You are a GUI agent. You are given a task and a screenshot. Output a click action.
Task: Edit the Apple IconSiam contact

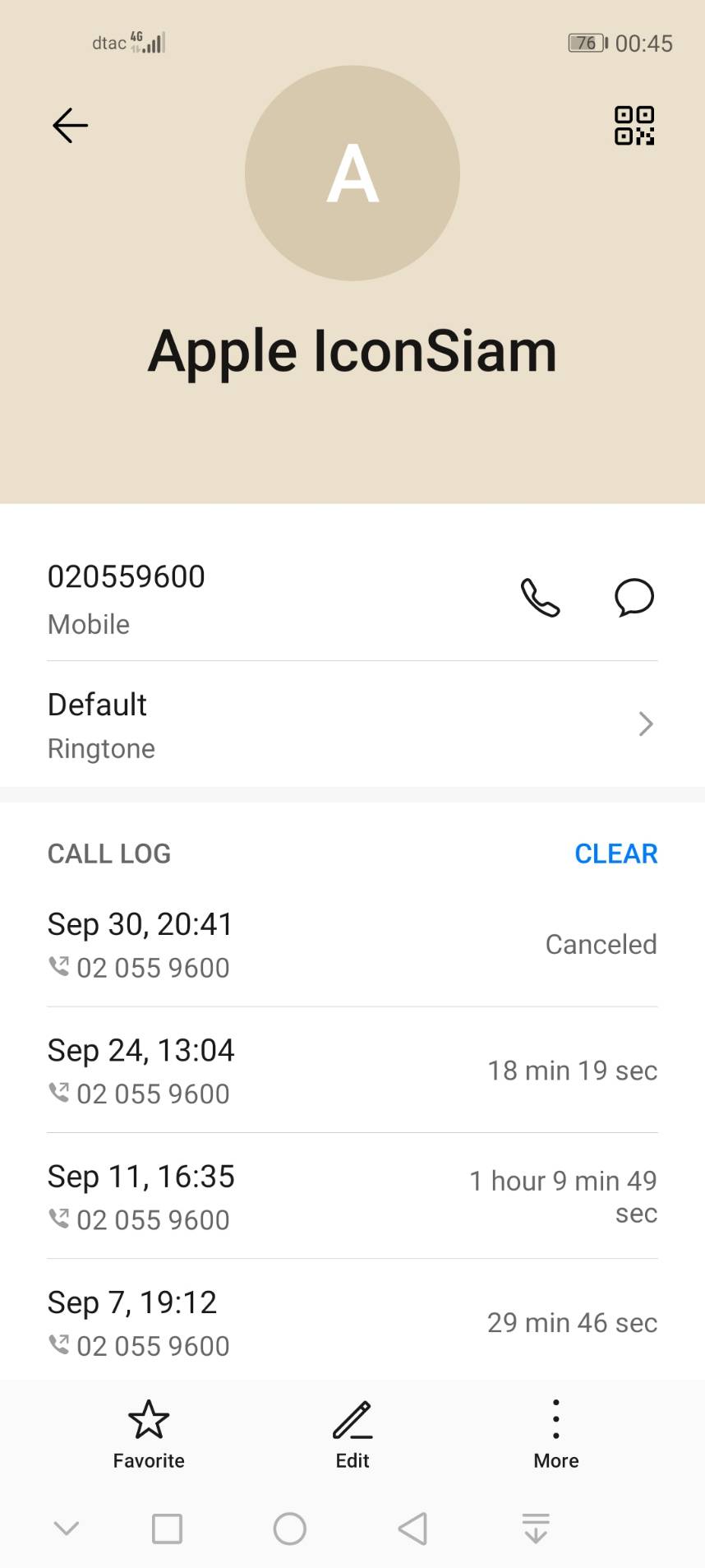pyautogui.click(x=352, y=1435)
